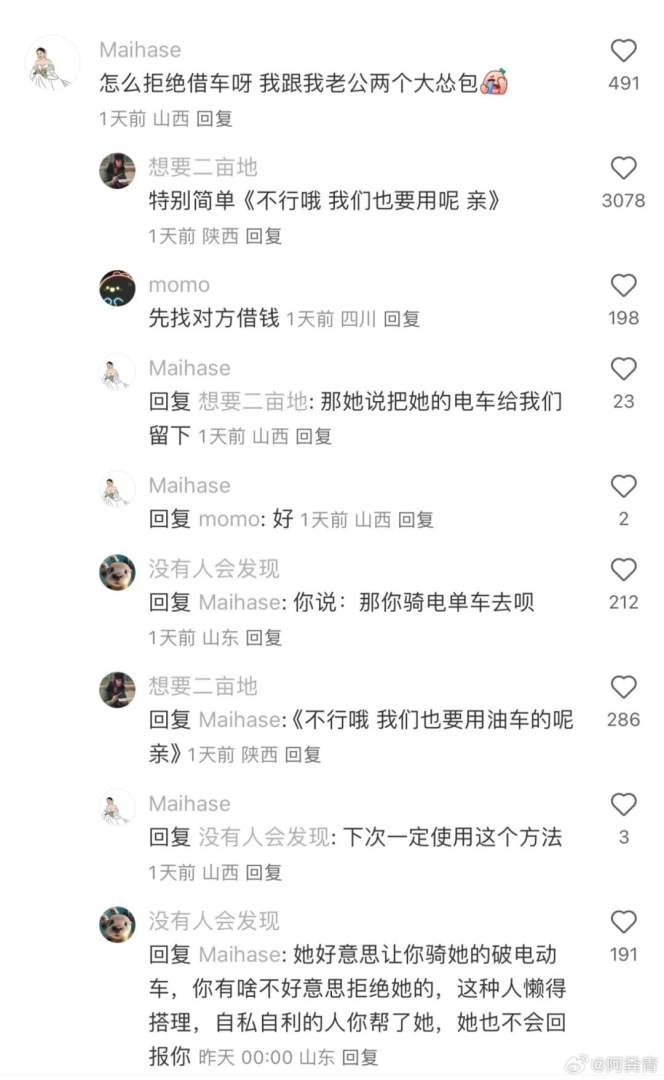This screenshot has height=1080, width=664.
Task: Reply to momo's comment 先找对方借钱
Action: click(402, 319)
